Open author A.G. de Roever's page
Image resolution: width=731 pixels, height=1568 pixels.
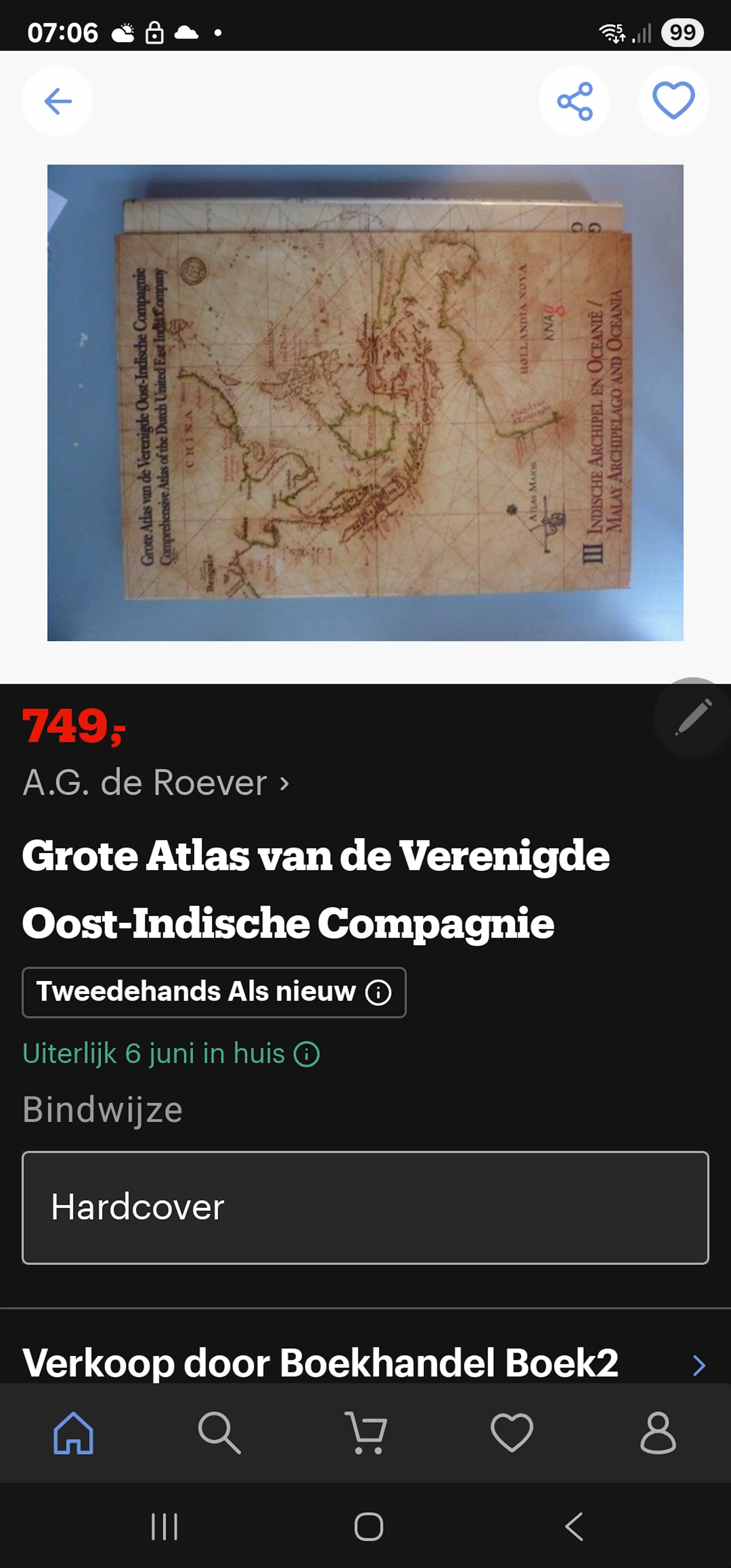tap(156, 783)
